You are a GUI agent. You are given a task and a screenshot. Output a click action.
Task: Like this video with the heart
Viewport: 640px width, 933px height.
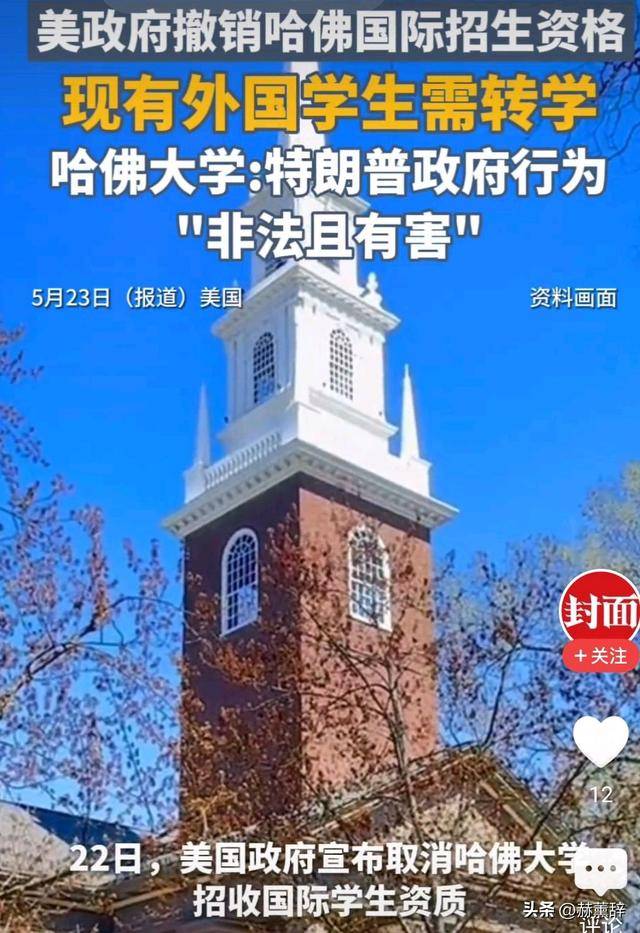click(600, 742)
